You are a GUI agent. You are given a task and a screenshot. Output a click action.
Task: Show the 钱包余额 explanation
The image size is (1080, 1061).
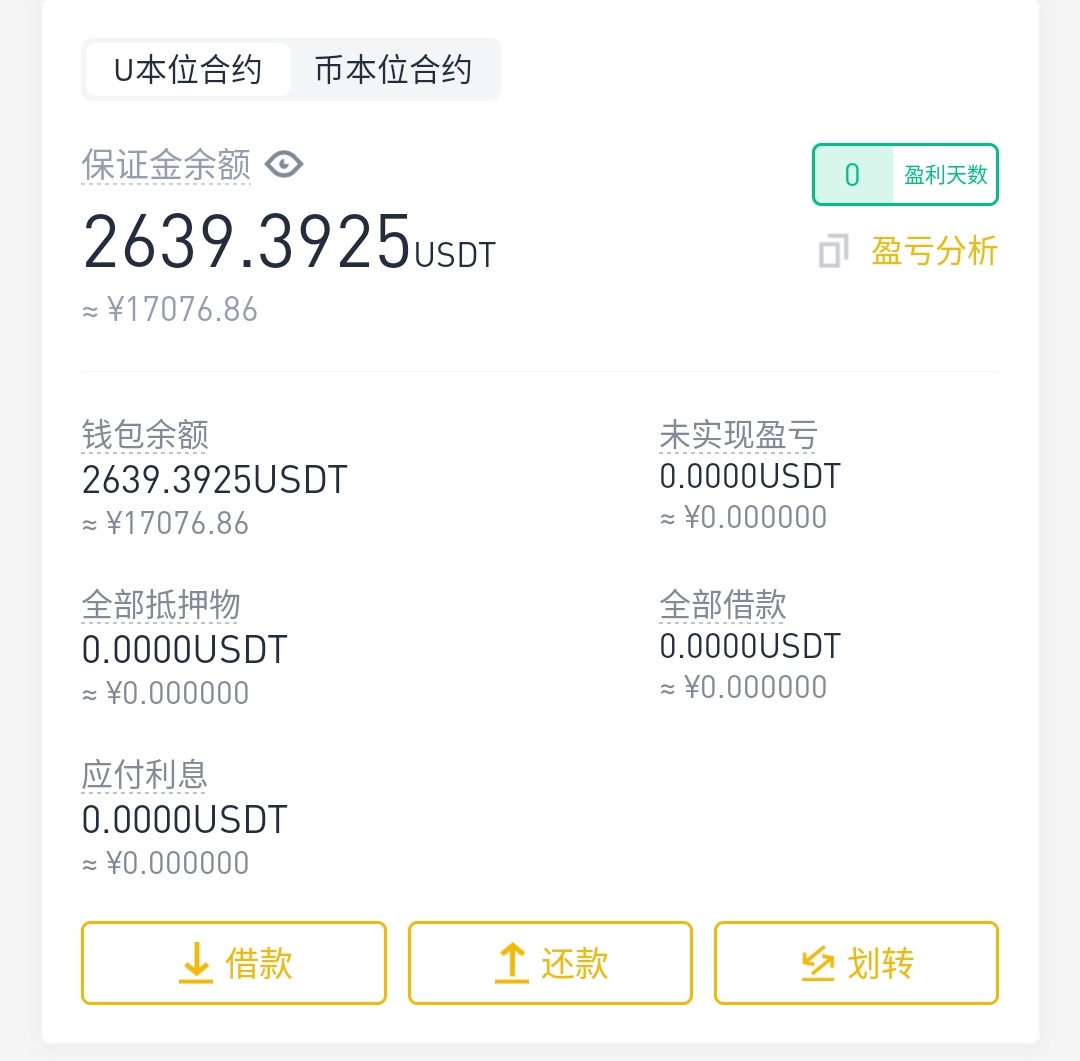pos(145,435)
